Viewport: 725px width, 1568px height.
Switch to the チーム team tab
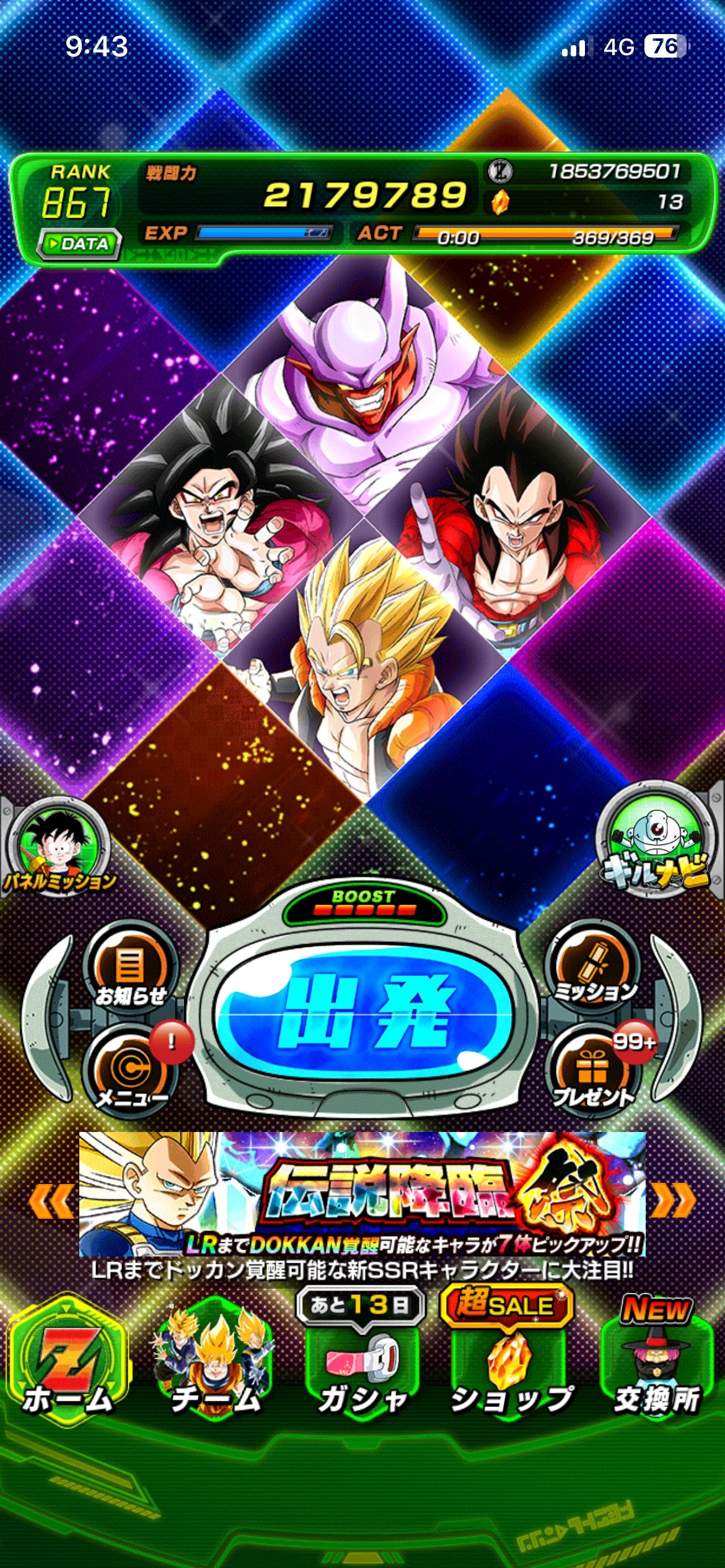(215, 1369)
